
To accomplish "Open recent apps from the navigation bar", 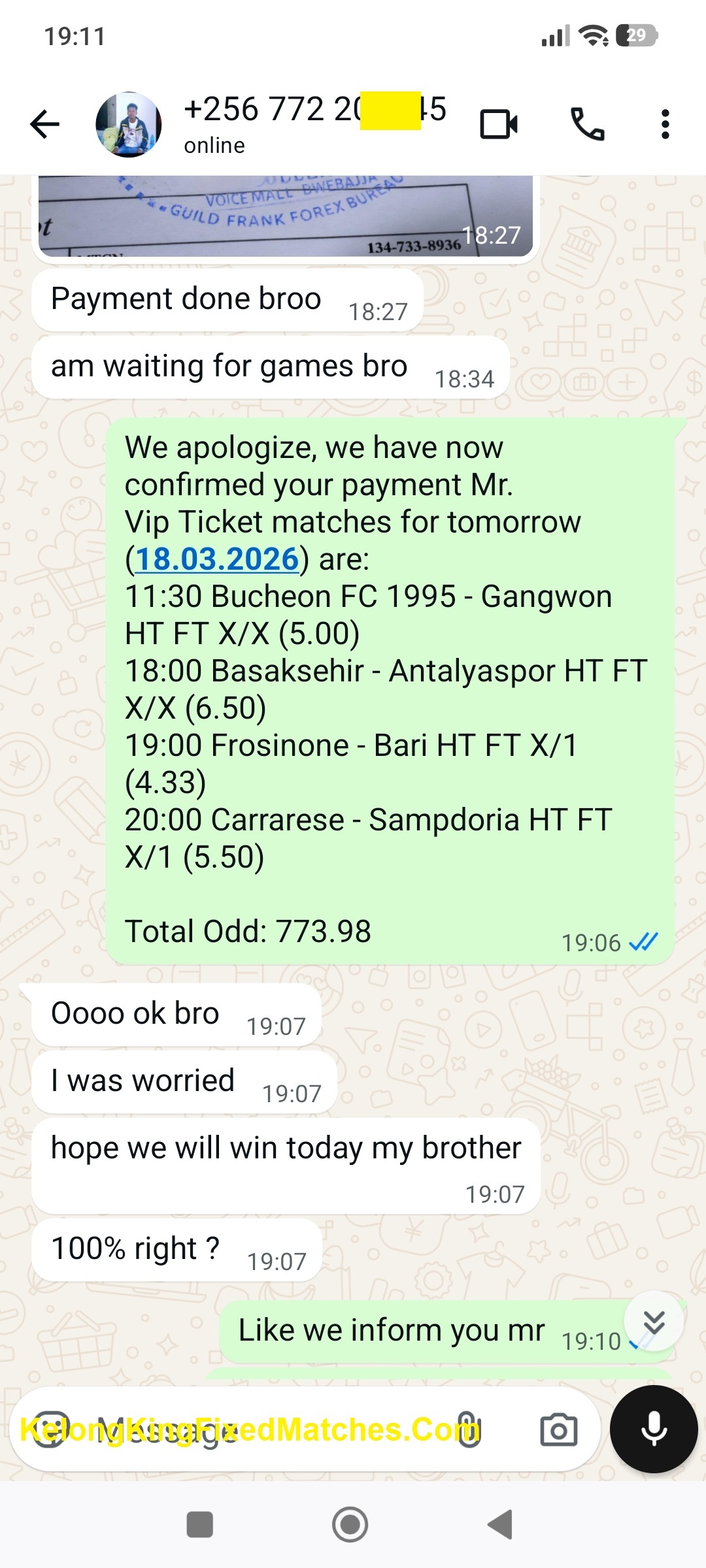I will click(x=200, y=1525).
